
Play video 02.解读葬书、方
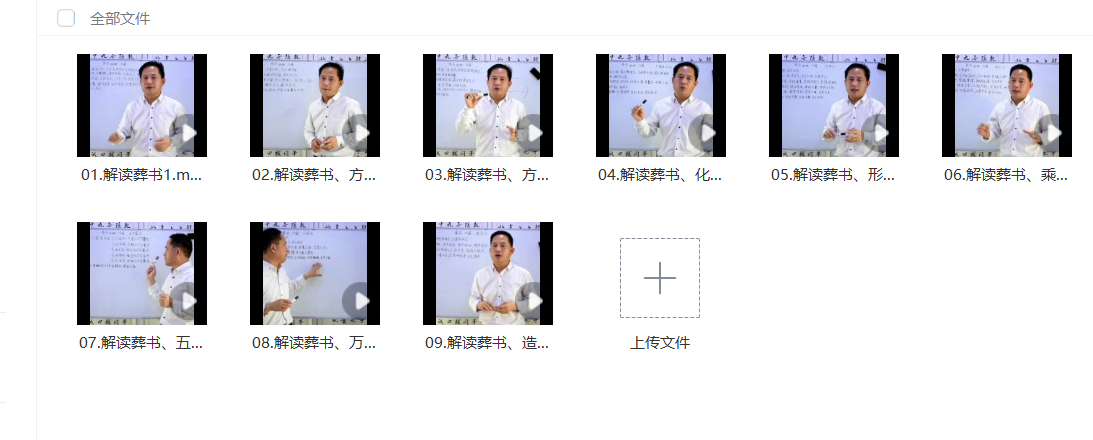[359, 132]
